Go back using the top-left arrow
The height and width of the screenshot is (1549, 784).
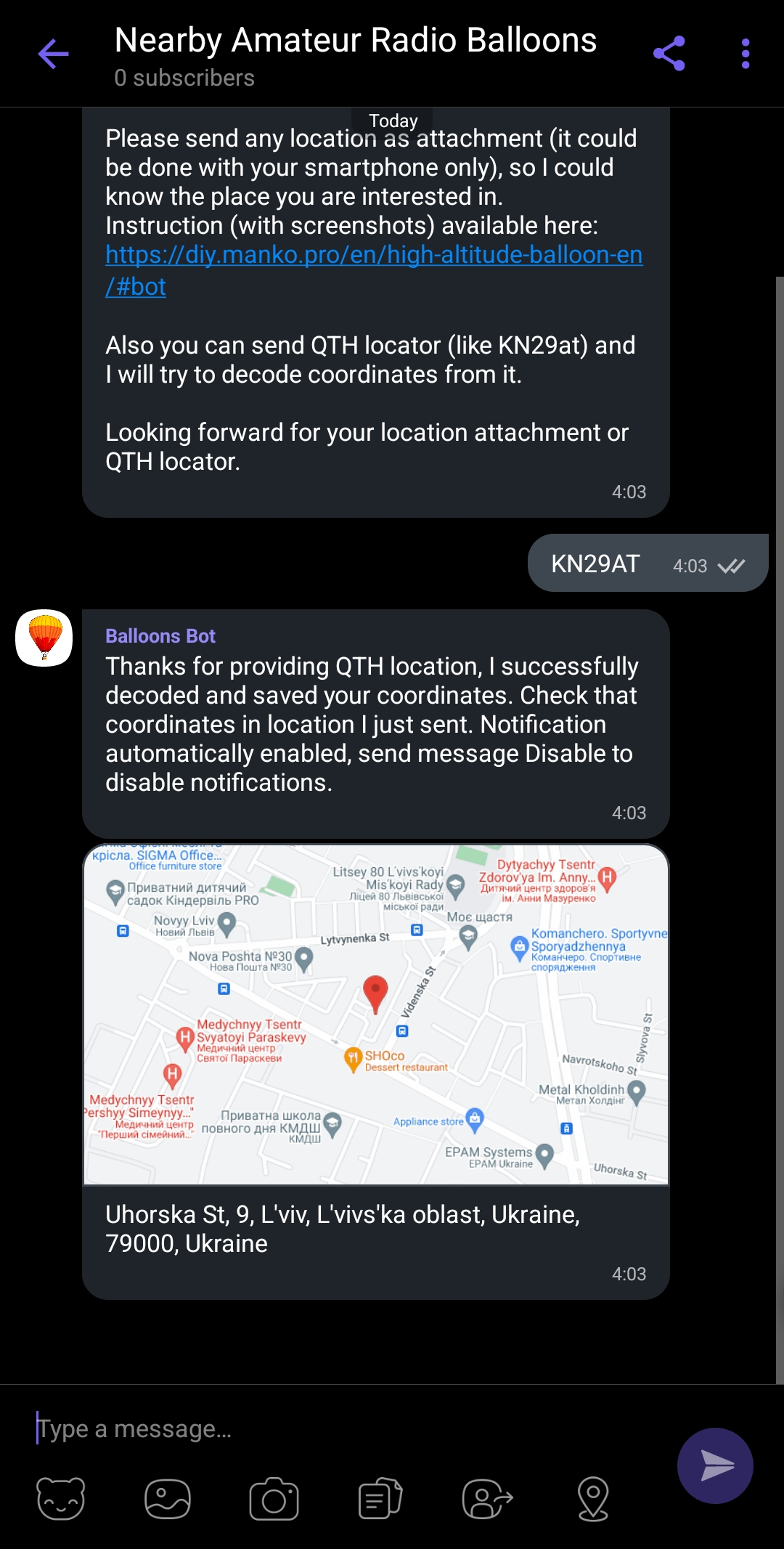(53, 54)
